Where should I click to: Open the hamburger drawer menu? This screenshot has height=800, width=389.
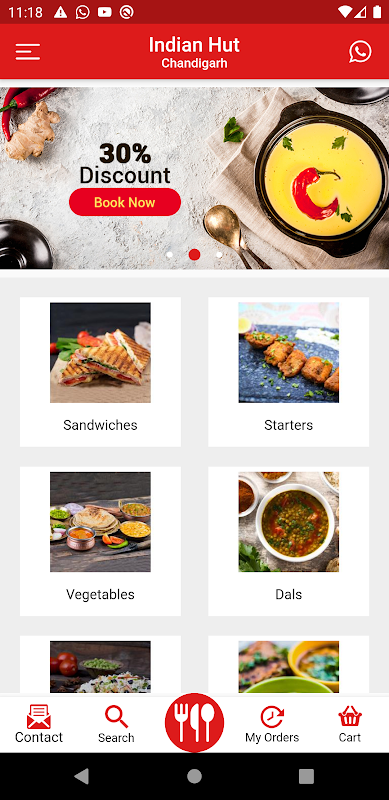point(28,52)
